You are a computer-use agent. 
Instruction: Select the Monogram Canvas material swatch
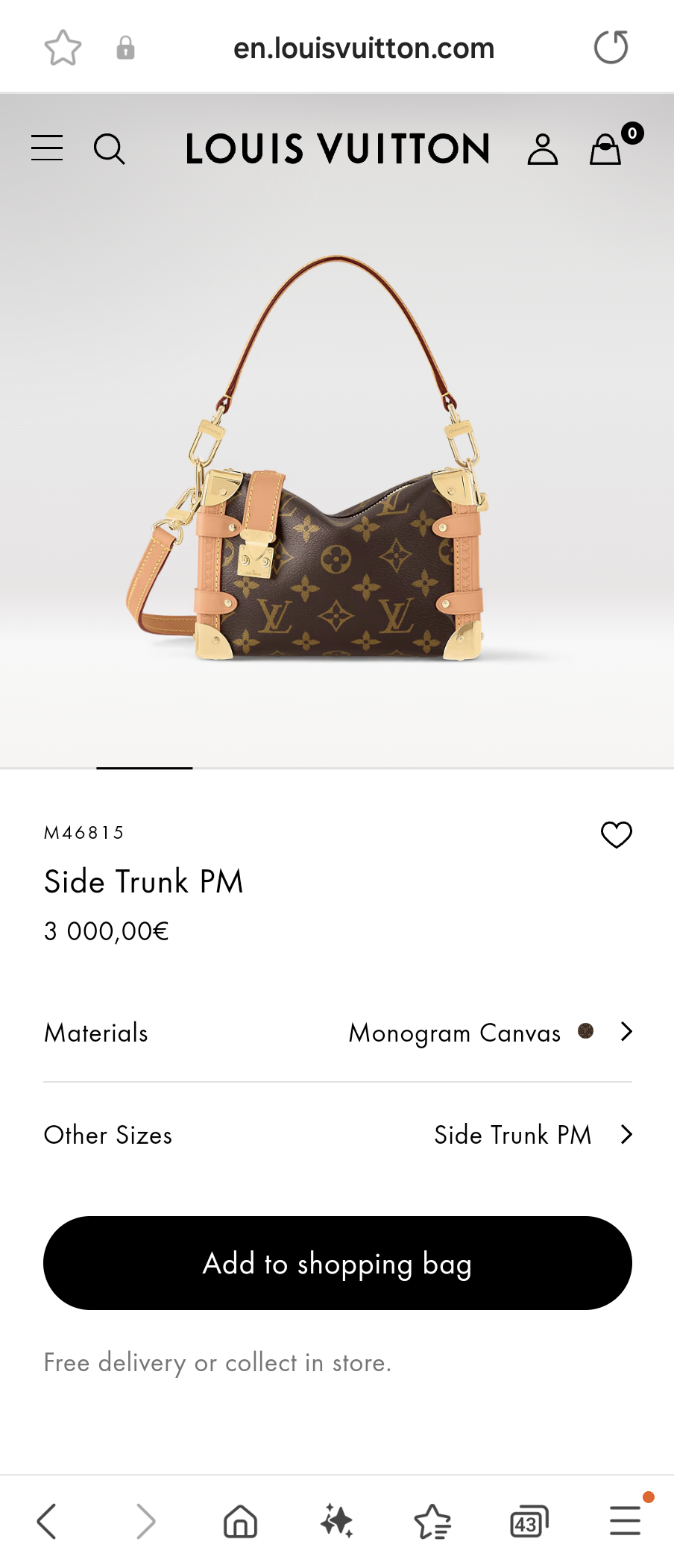point(586,1032)
